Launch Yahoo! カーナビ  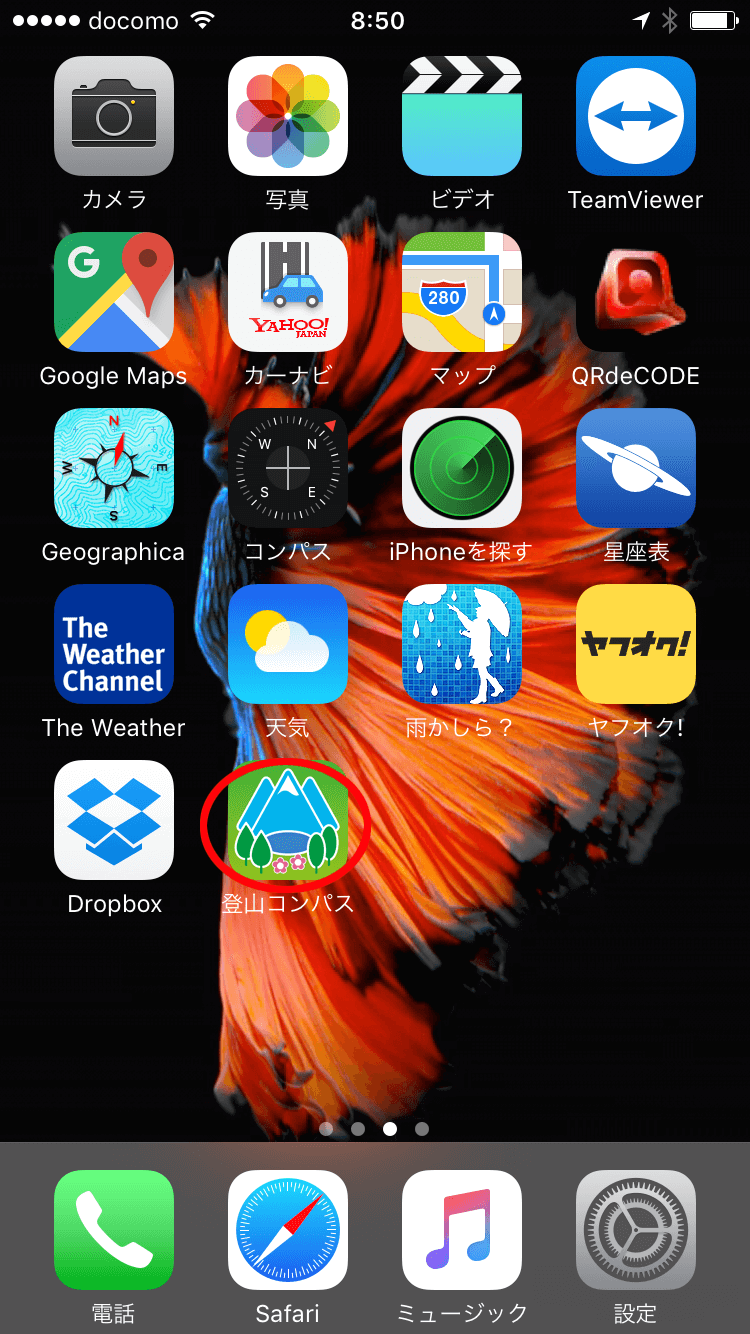pyautogui.click(x=288, y=292)
